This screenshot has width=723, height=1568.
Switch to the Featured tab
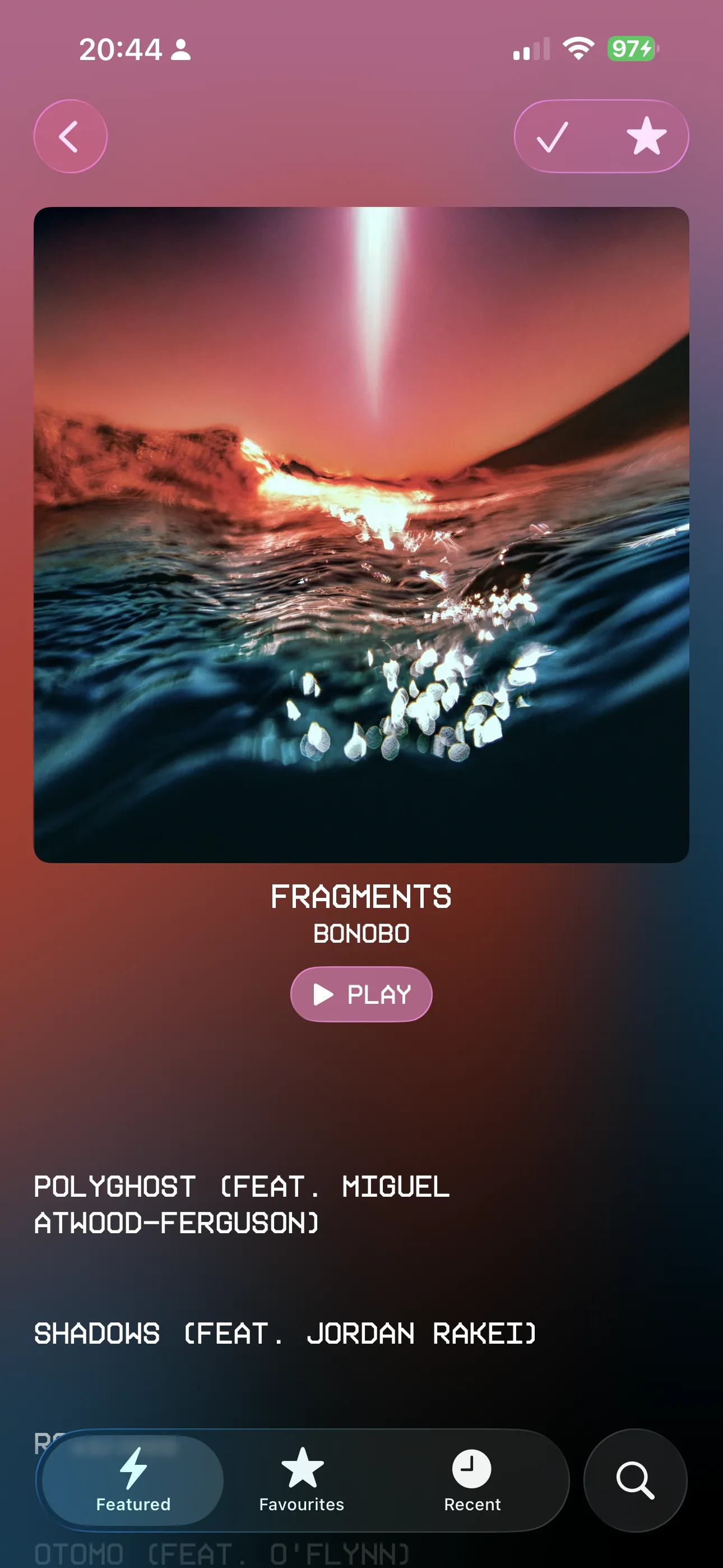click(133, 1481)
